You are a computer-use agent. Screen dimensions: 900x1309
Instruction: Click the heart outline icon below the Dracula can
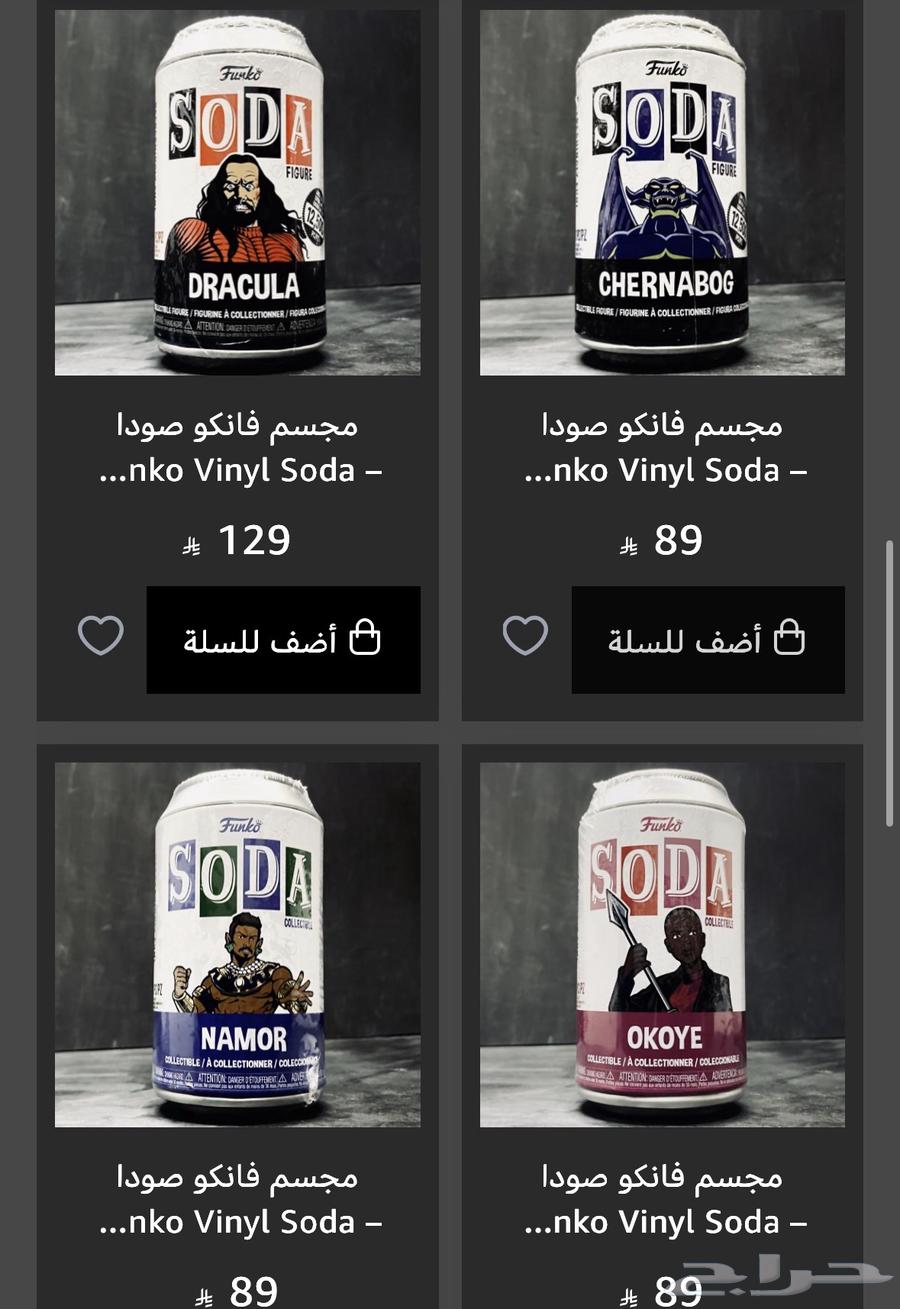(100, 635)
